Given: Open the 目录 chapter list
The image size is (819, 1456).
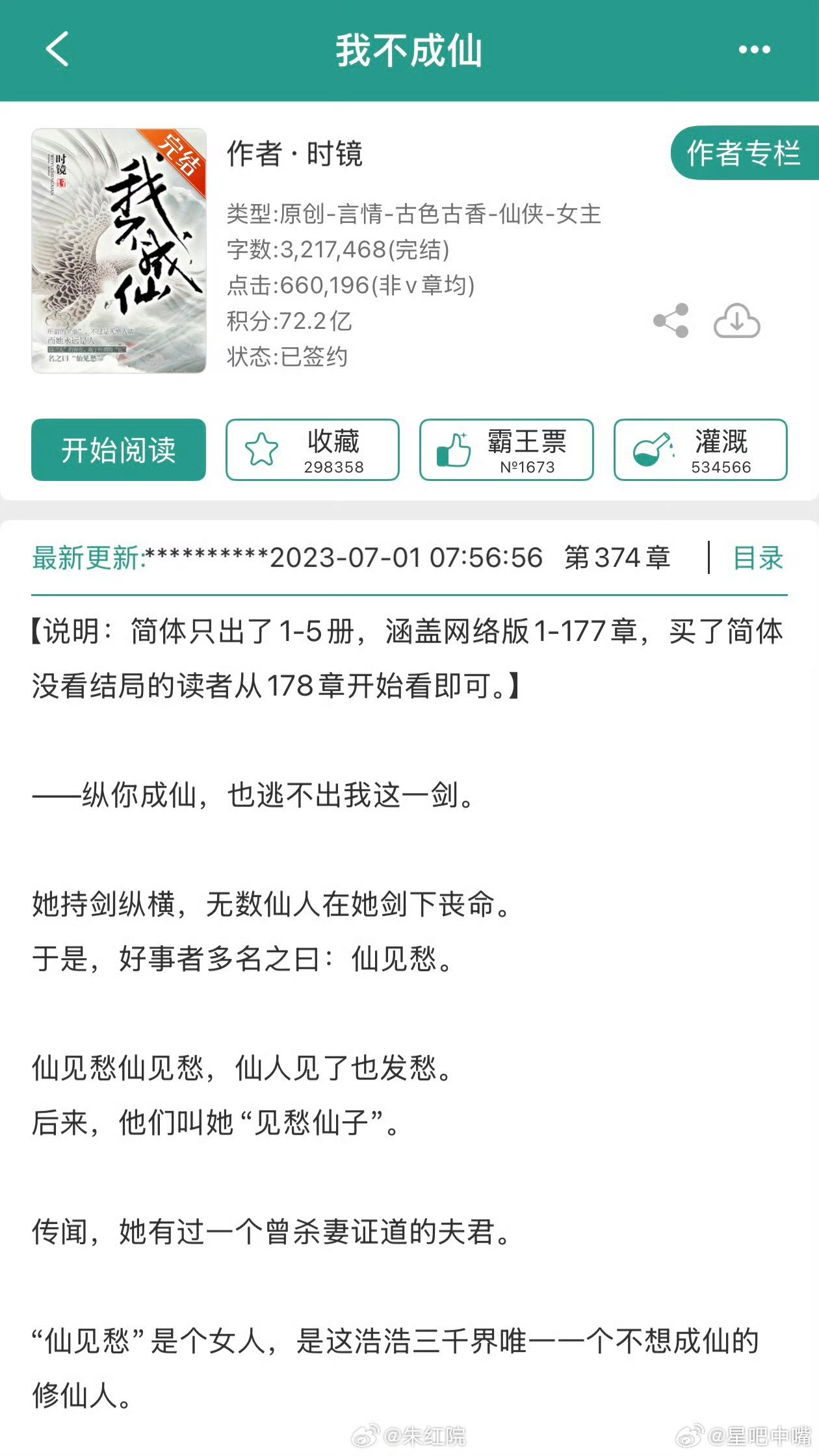Looking at the screenshot, I should (x=757, y=558).
